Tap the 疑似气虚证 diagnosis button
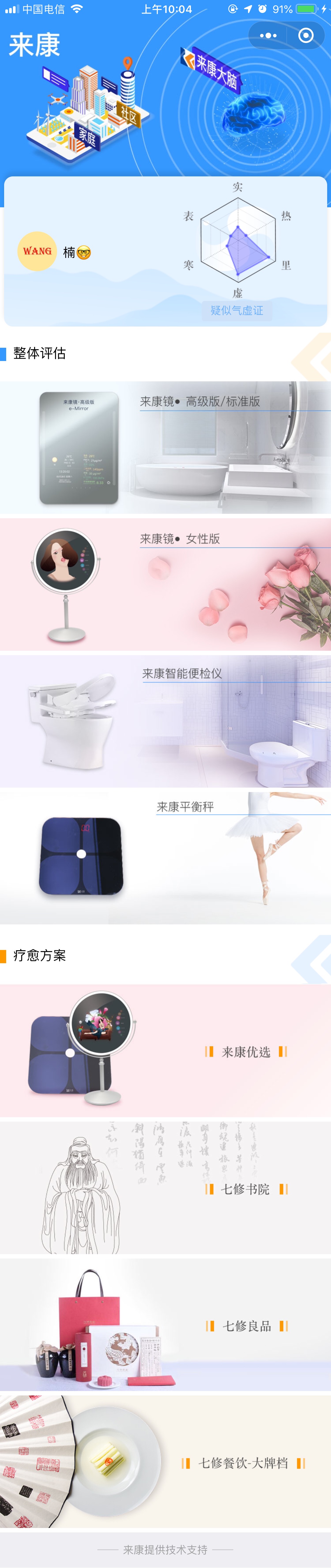 [237, 310]
